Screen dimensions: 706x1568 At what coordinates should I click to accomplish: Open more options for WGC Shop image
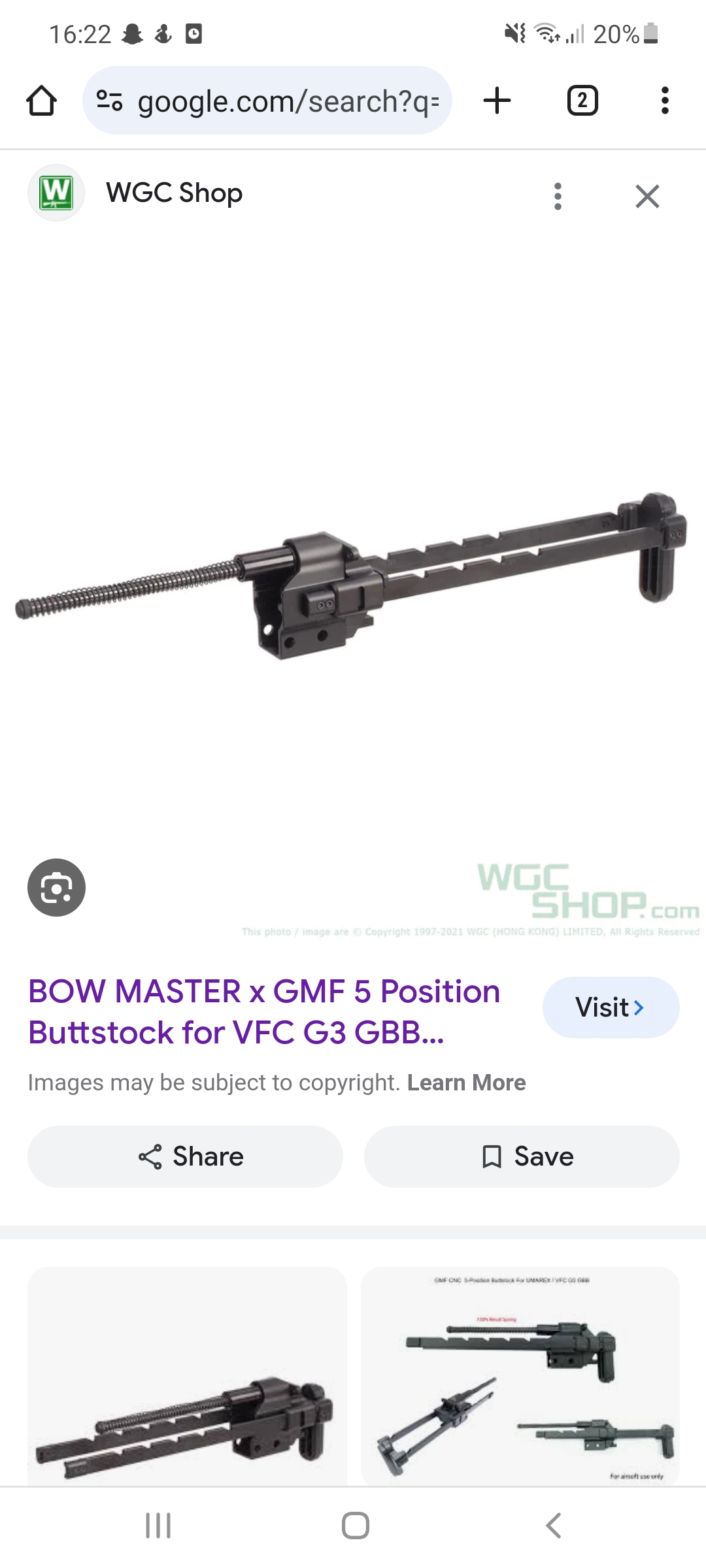558,196
